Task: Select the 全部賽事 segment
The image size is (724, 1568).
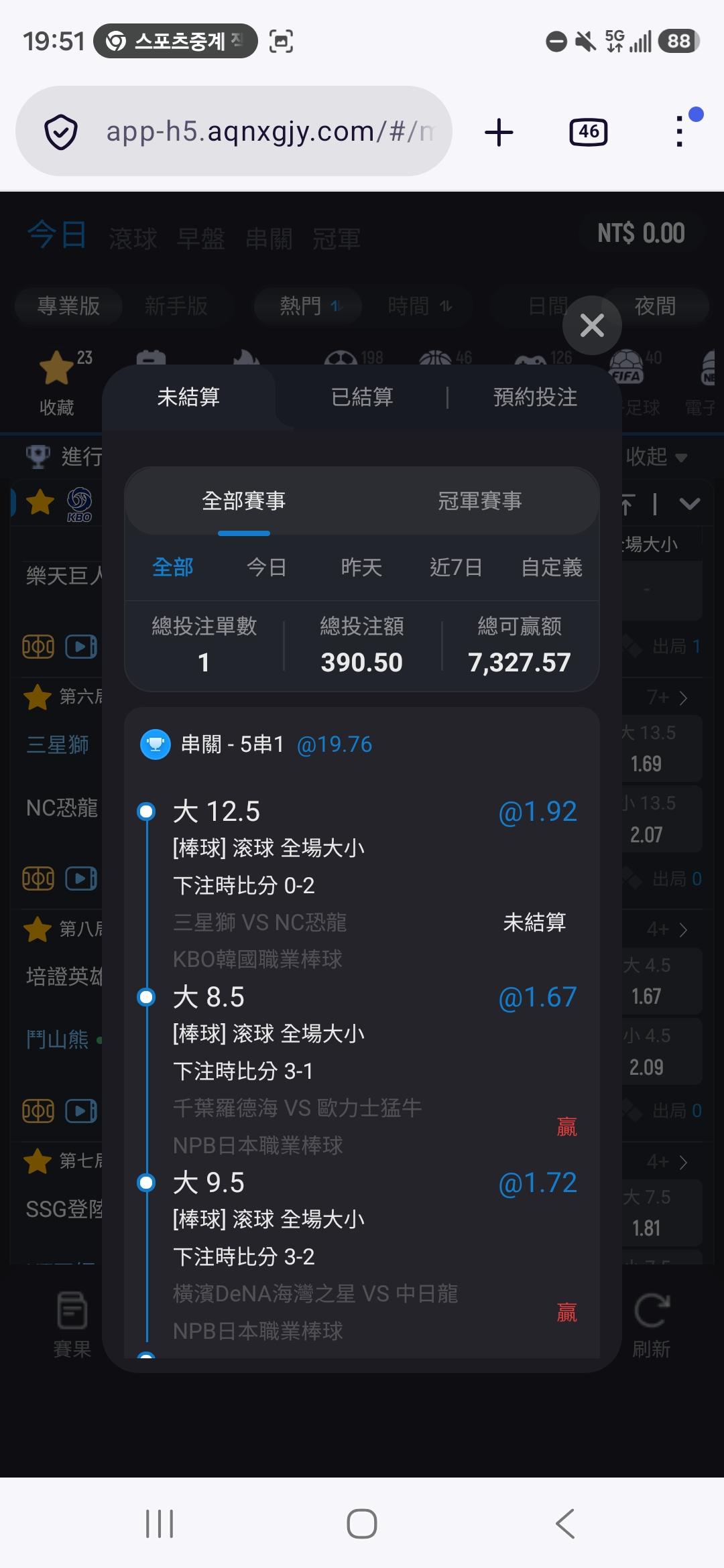Action: tap(244, 501)
